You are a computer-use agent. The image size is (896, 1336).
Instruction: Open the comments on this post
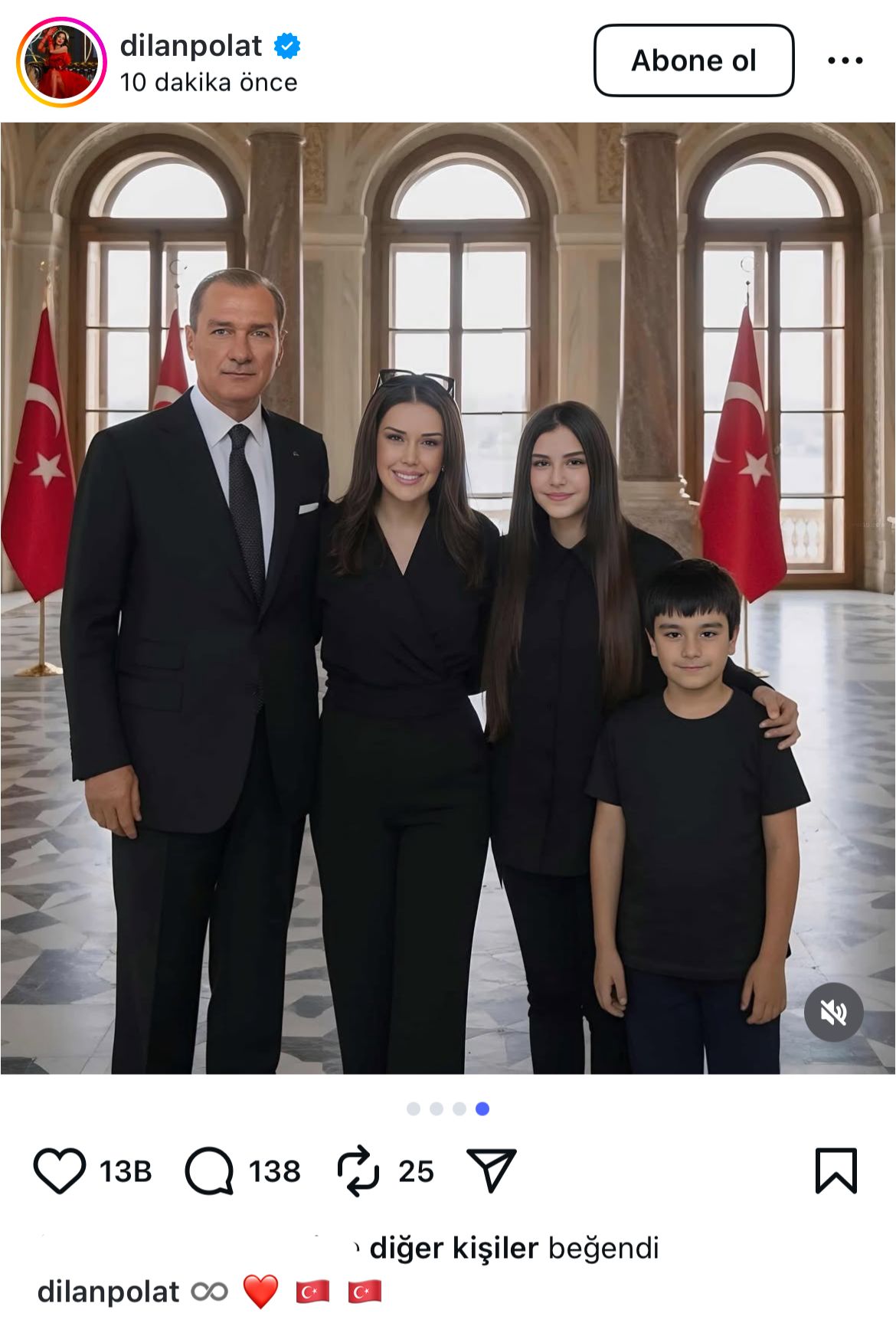tap(209, 1171)
